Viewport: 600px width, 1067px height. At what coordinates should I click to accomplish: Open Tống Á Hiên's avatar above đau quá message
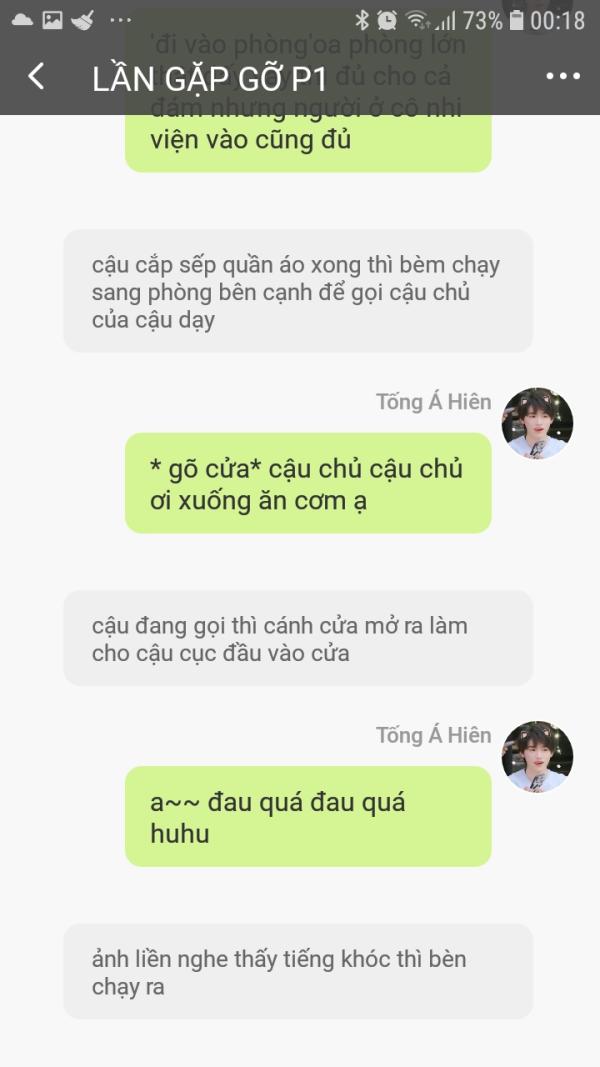pos(537,757)
